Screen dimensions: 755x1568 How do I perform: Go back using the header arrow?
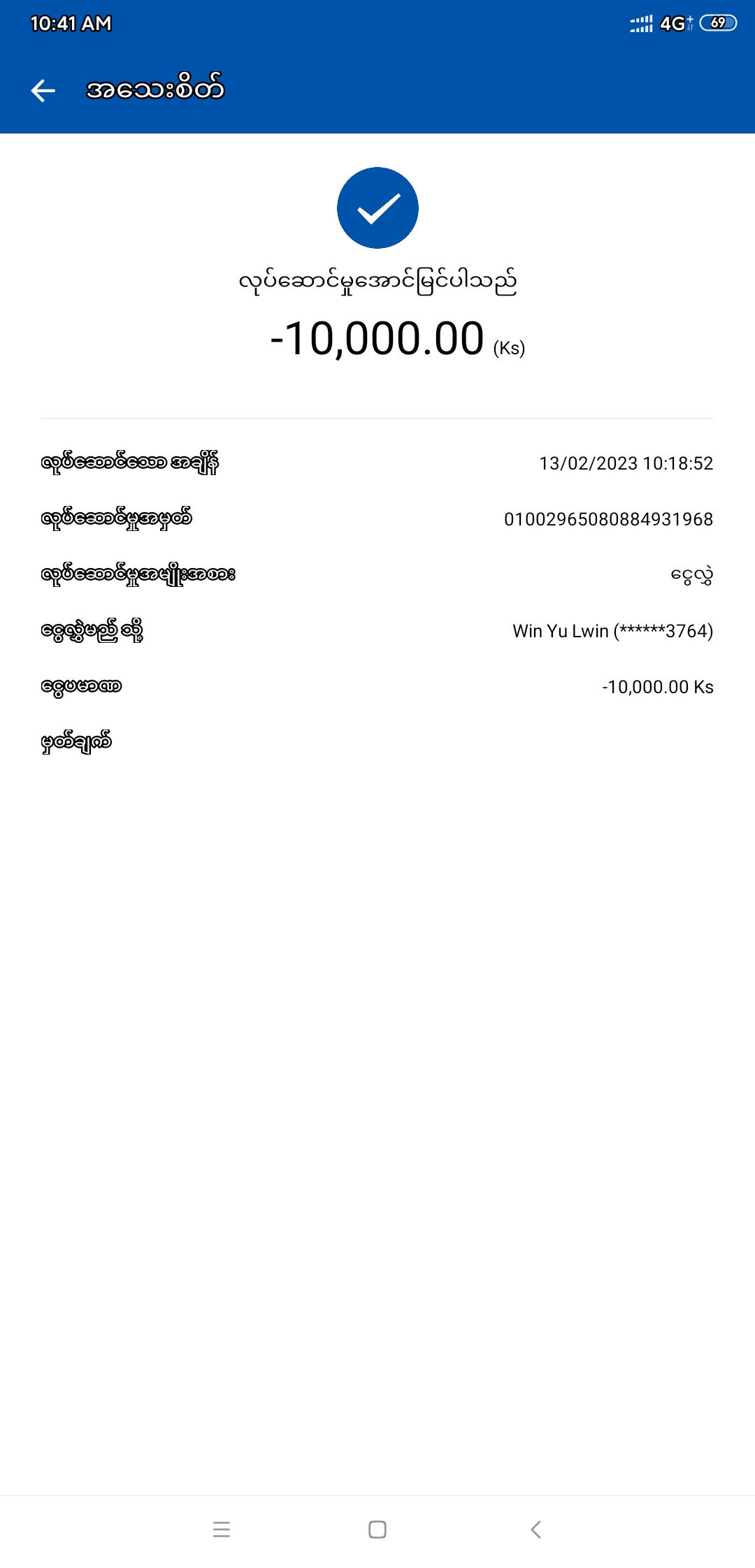tap(43, 90)
